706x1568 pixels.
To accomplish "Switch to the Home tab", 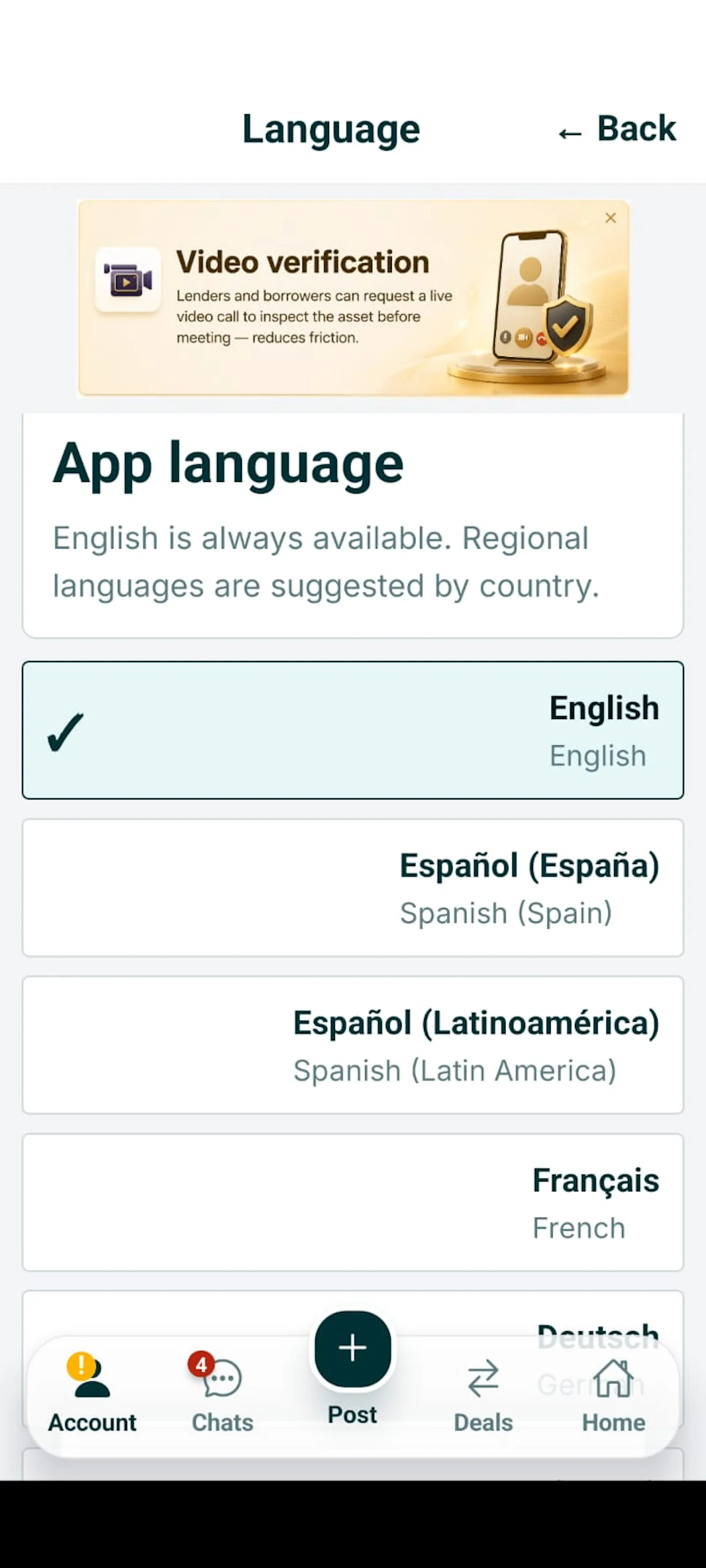I will (613, 1394).
